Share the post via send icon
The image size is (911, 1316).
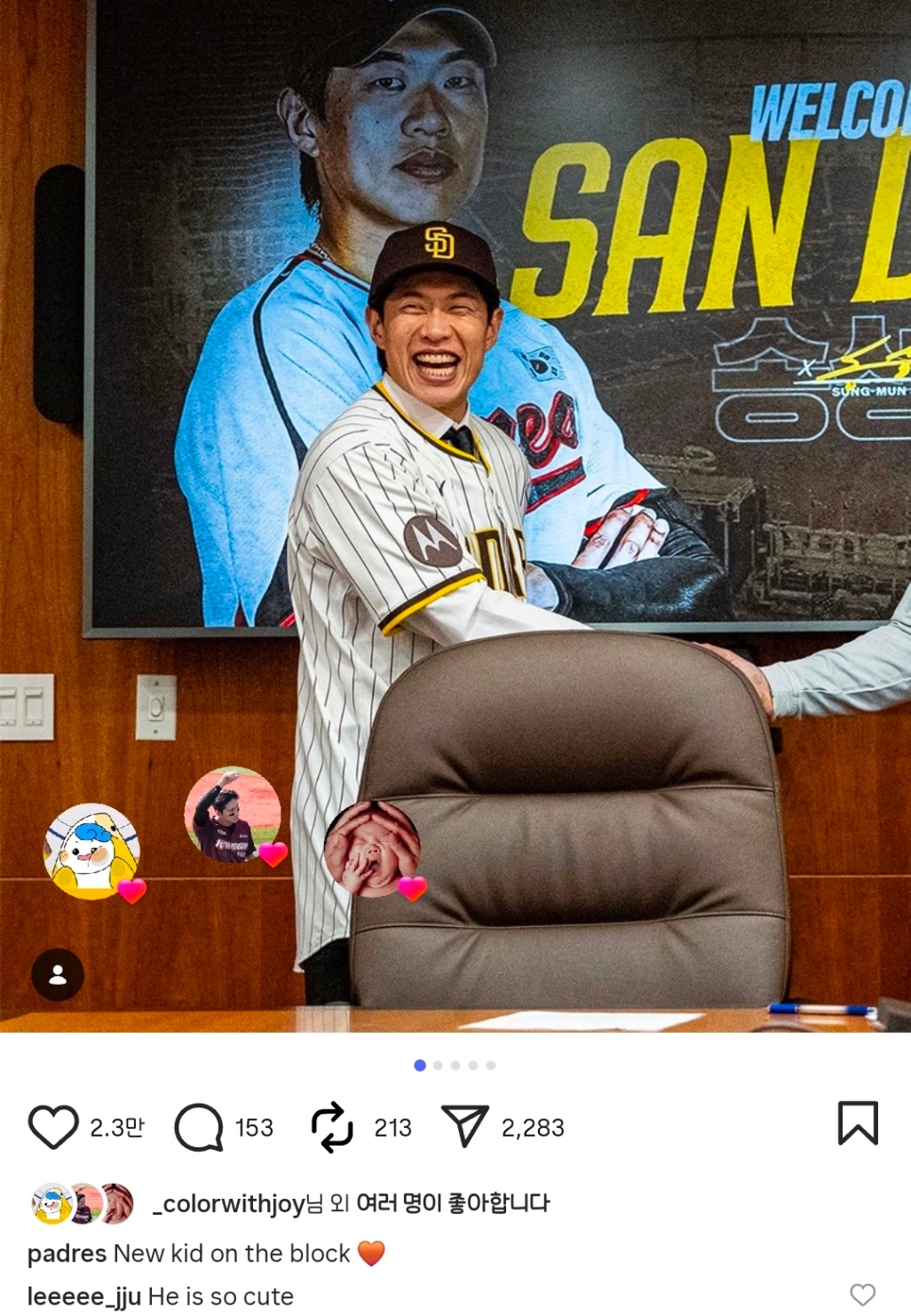(465, 1126)
